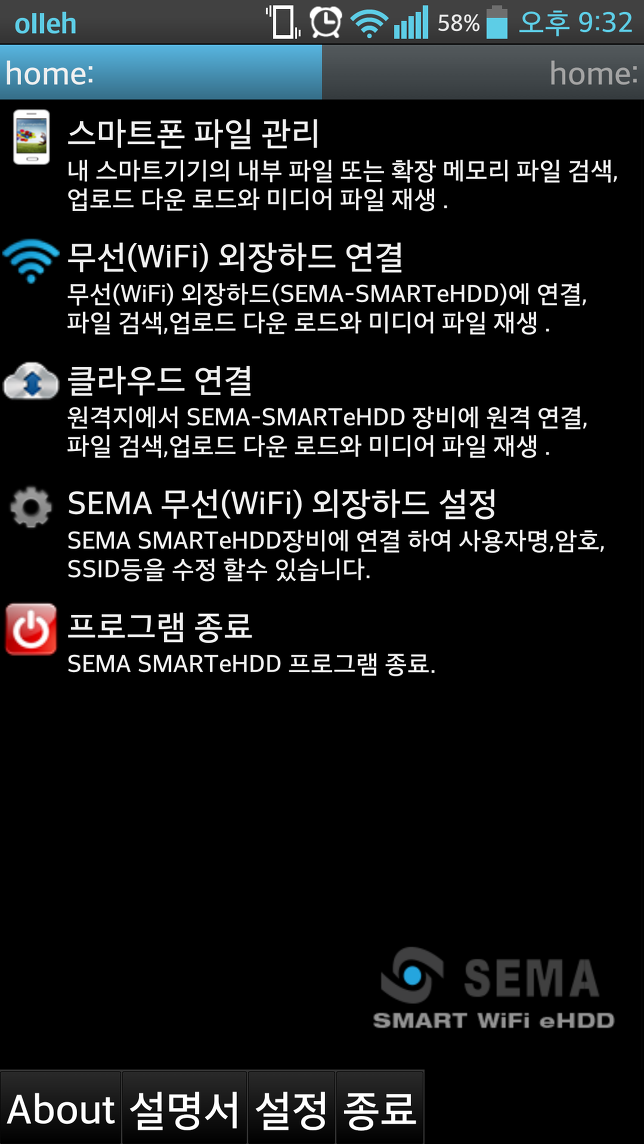Open SEMA 무선(WiFi) 외장하드 설정
This screenshot has width=644, height=1144.
[x=322, y=533]
